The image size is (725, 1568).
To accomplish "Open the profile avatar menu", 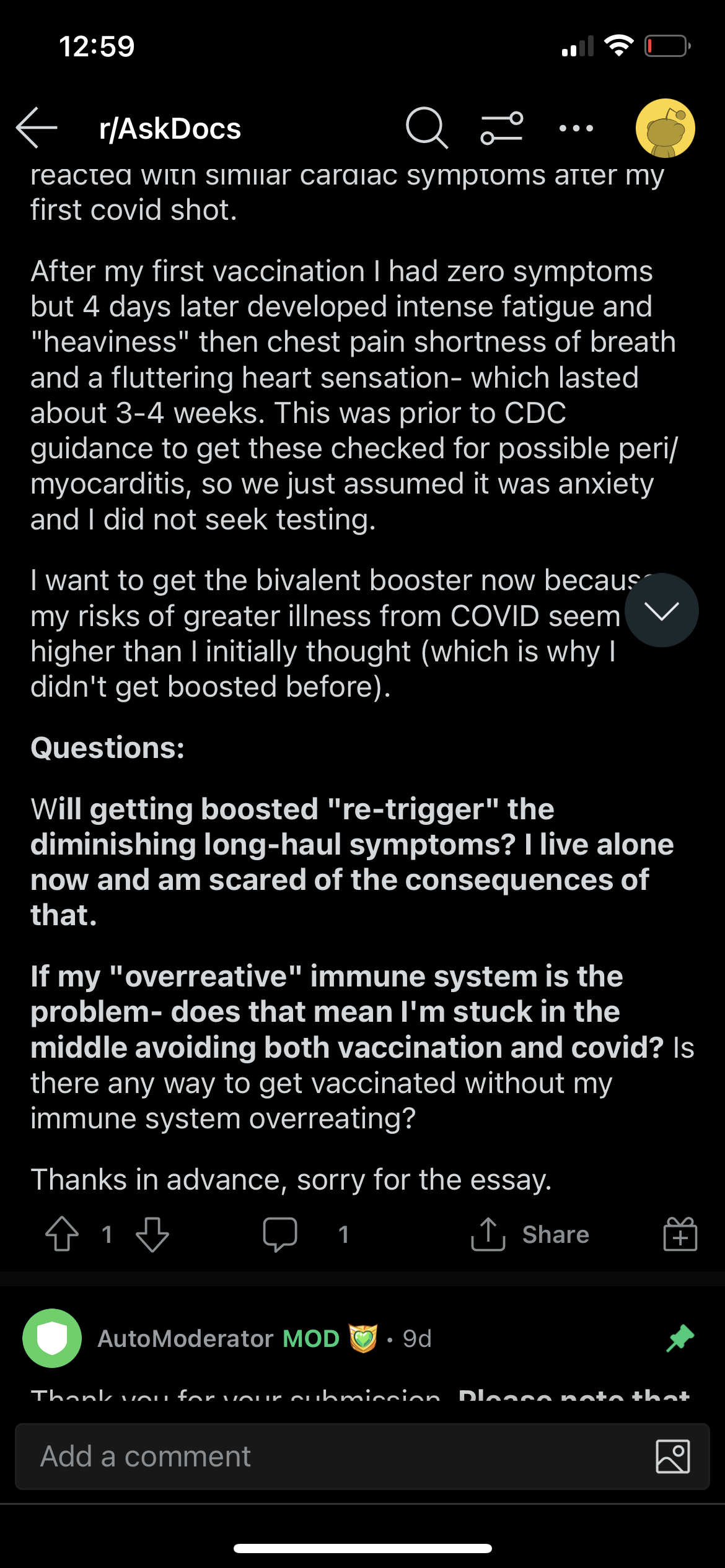I will coord(665,128).
